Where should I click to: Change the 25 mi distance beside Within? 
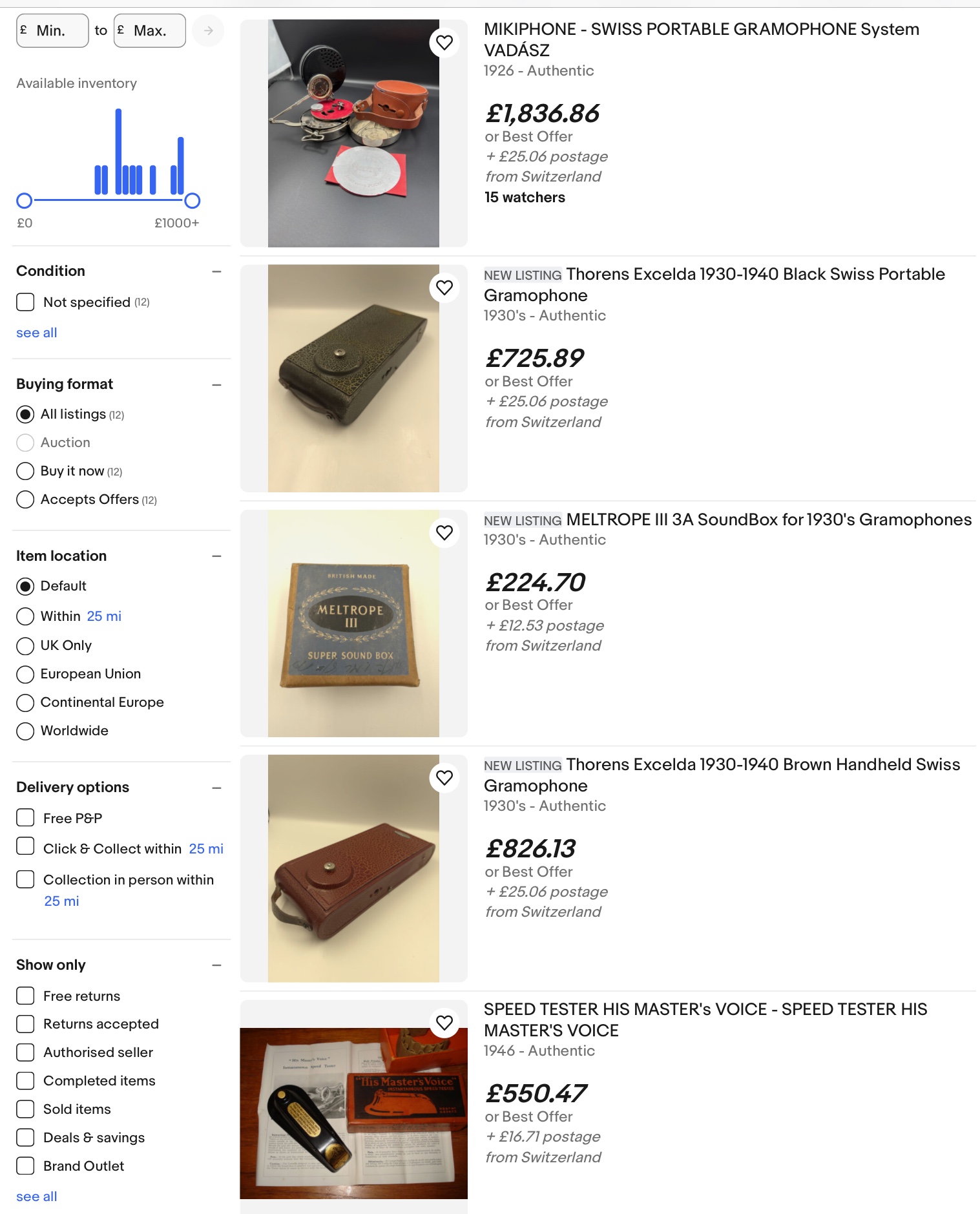104,616
